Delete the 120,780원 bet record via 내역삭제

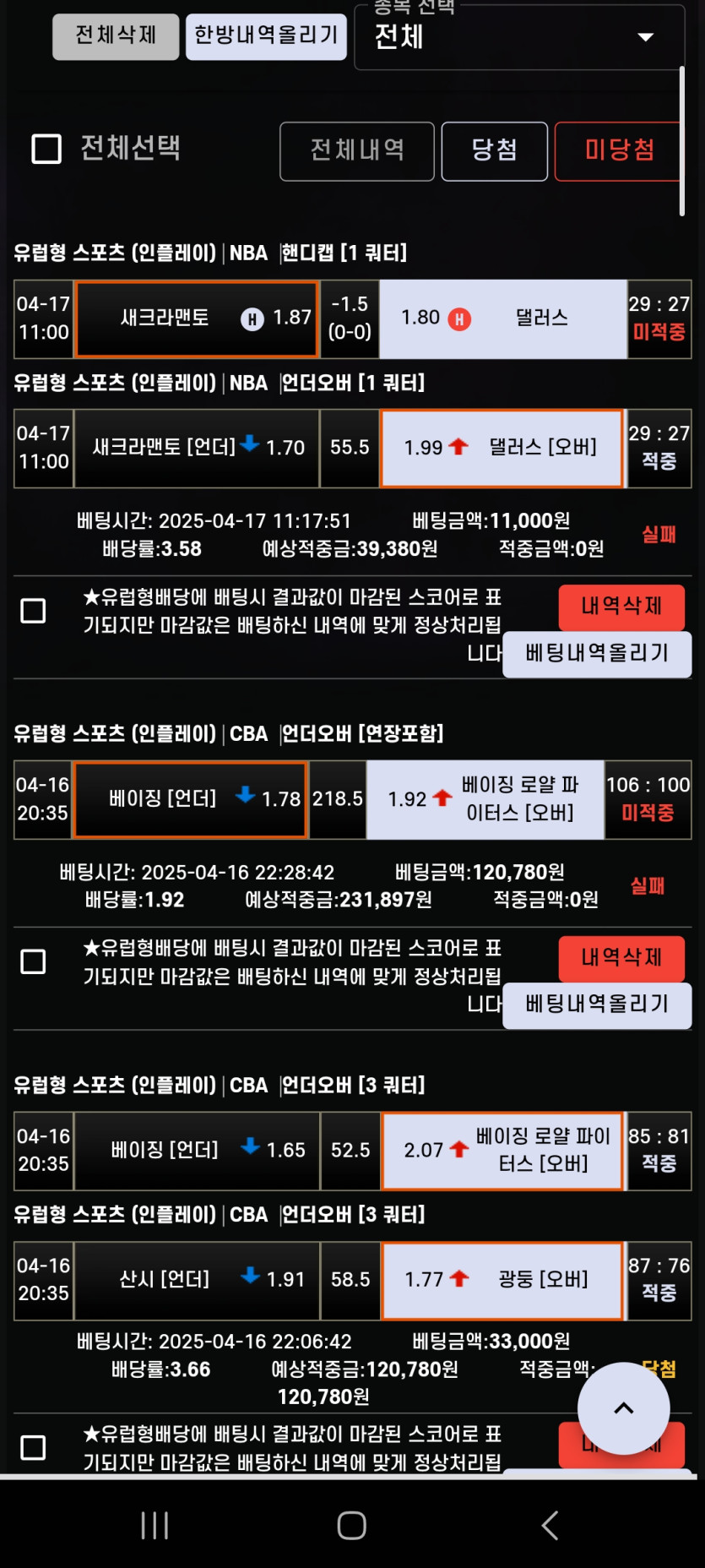(621, 958)
